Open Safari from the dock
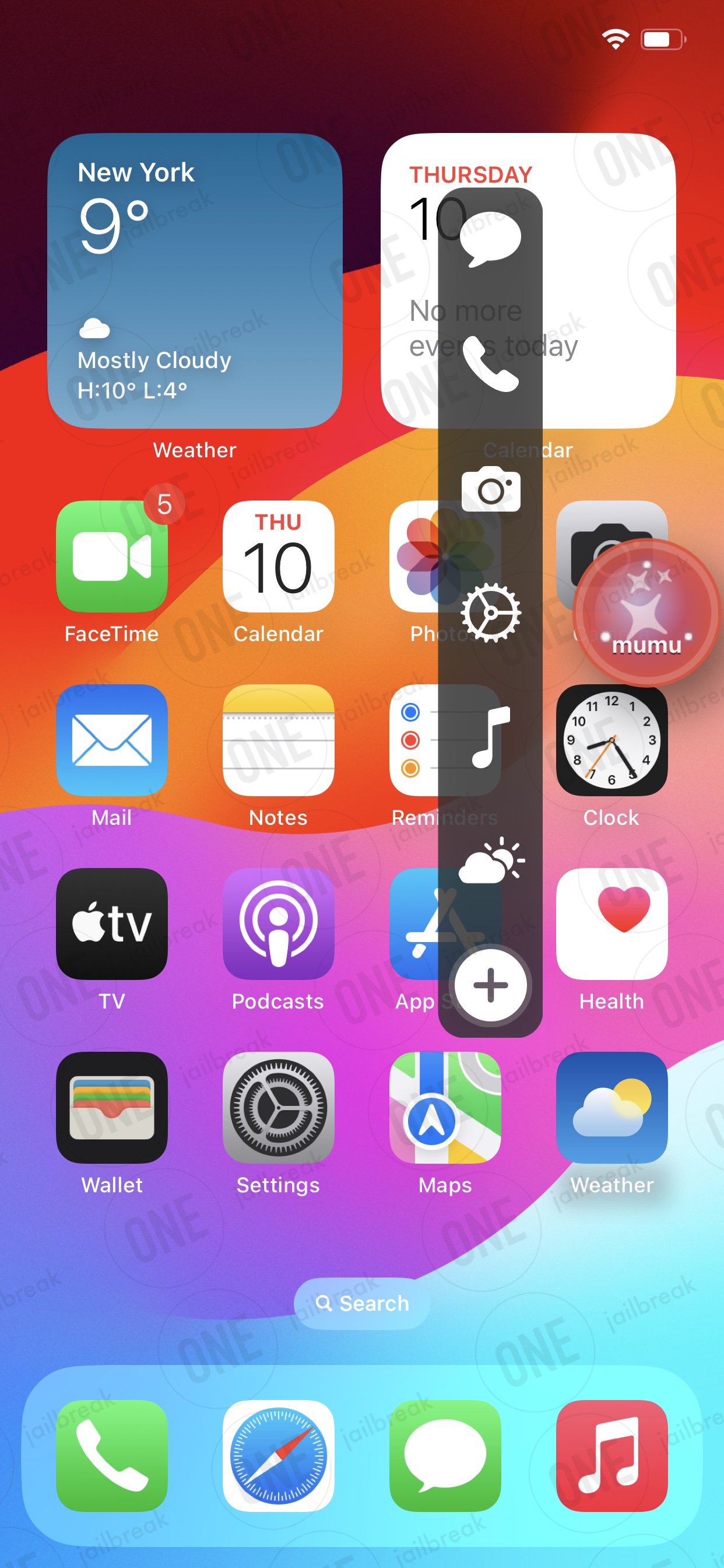Image resolution: width=724 pixels, height=1568 pixels. 278,1455
